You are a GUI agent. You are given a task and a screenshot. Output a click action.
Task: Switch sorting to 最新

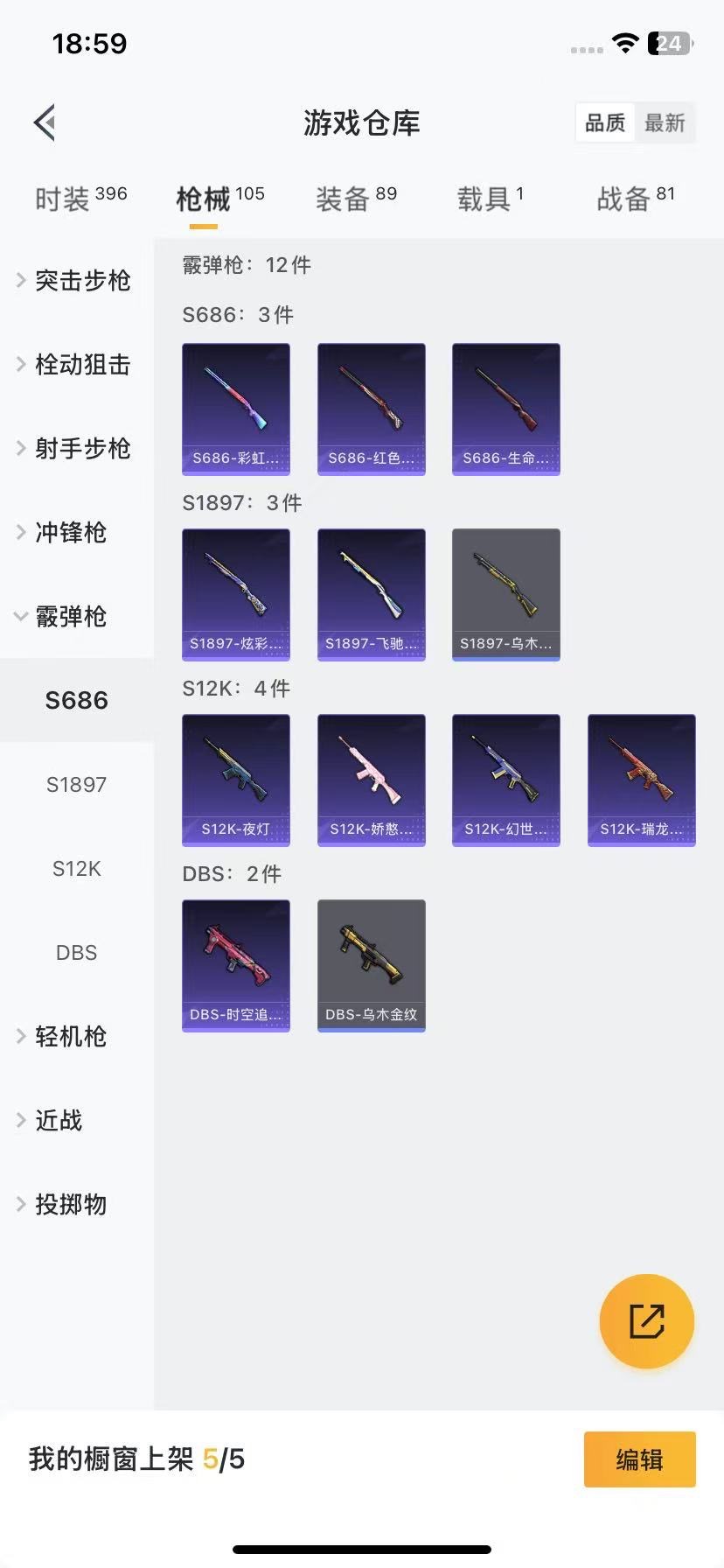(665, 123)
